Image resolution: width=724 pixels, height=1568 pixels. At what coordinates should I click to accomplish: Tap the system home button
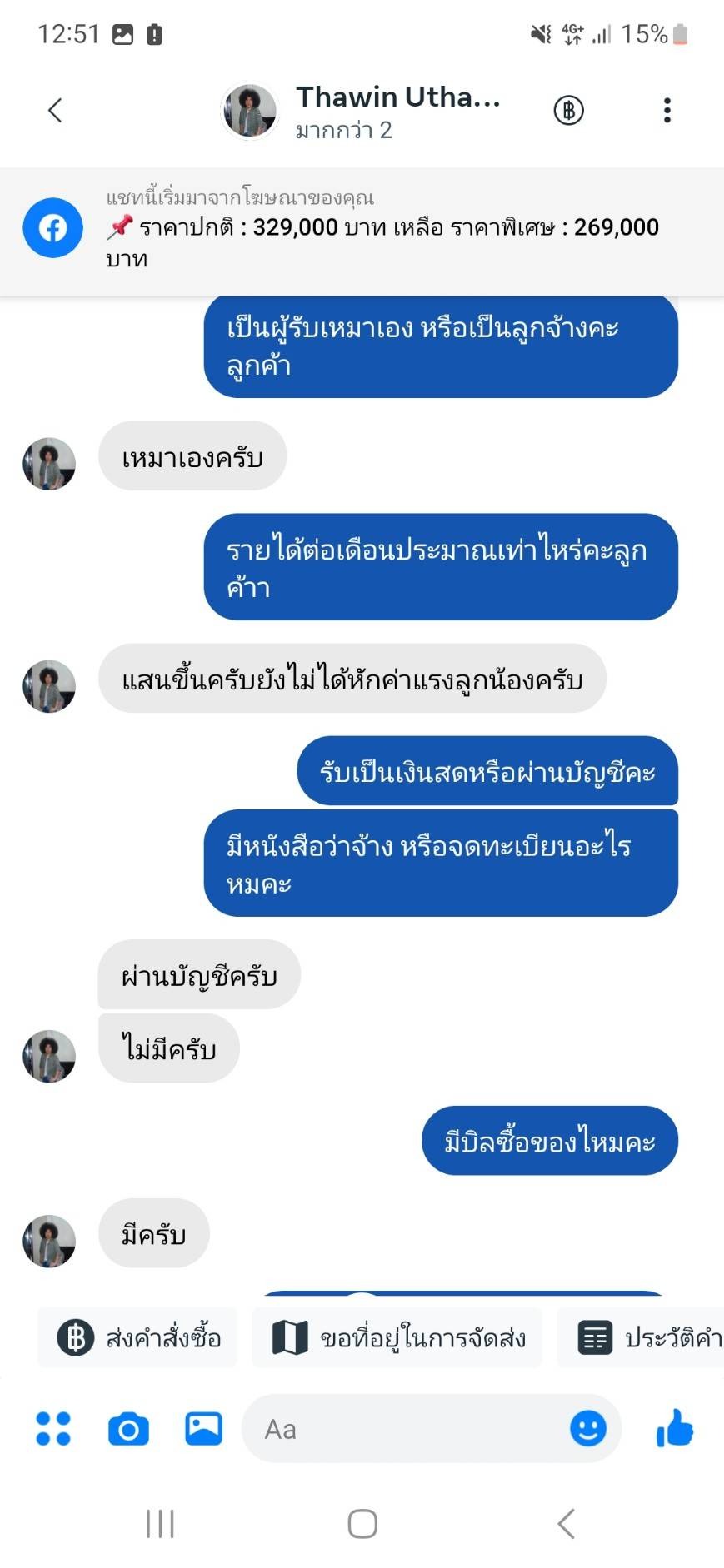[x=362, y=1524]
